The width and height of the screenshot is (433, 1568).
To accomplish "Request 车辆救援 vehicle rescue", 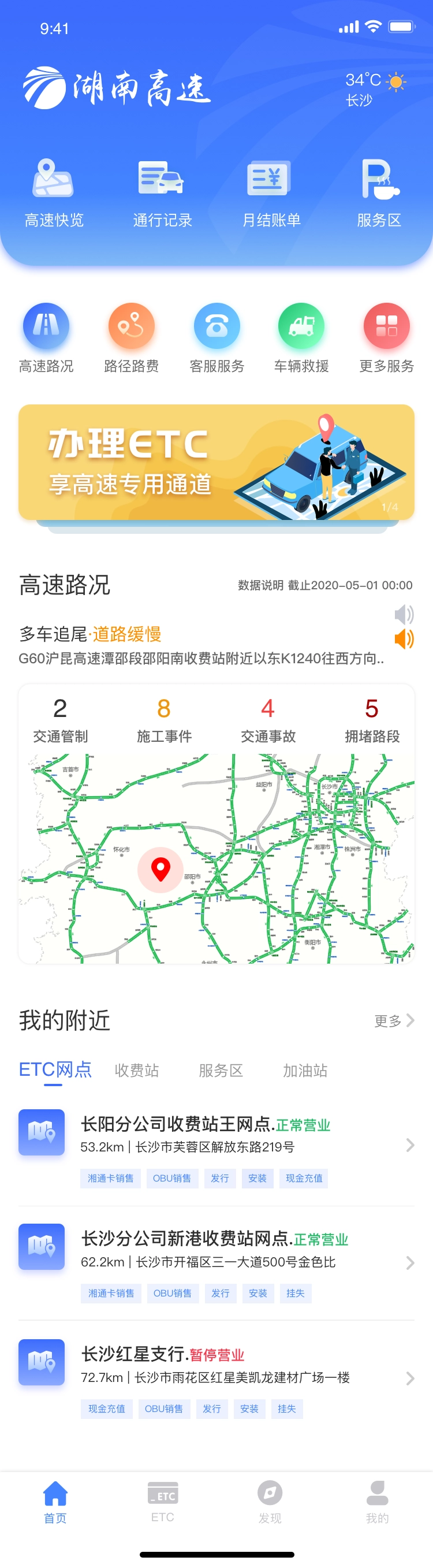I will point(301,326).
